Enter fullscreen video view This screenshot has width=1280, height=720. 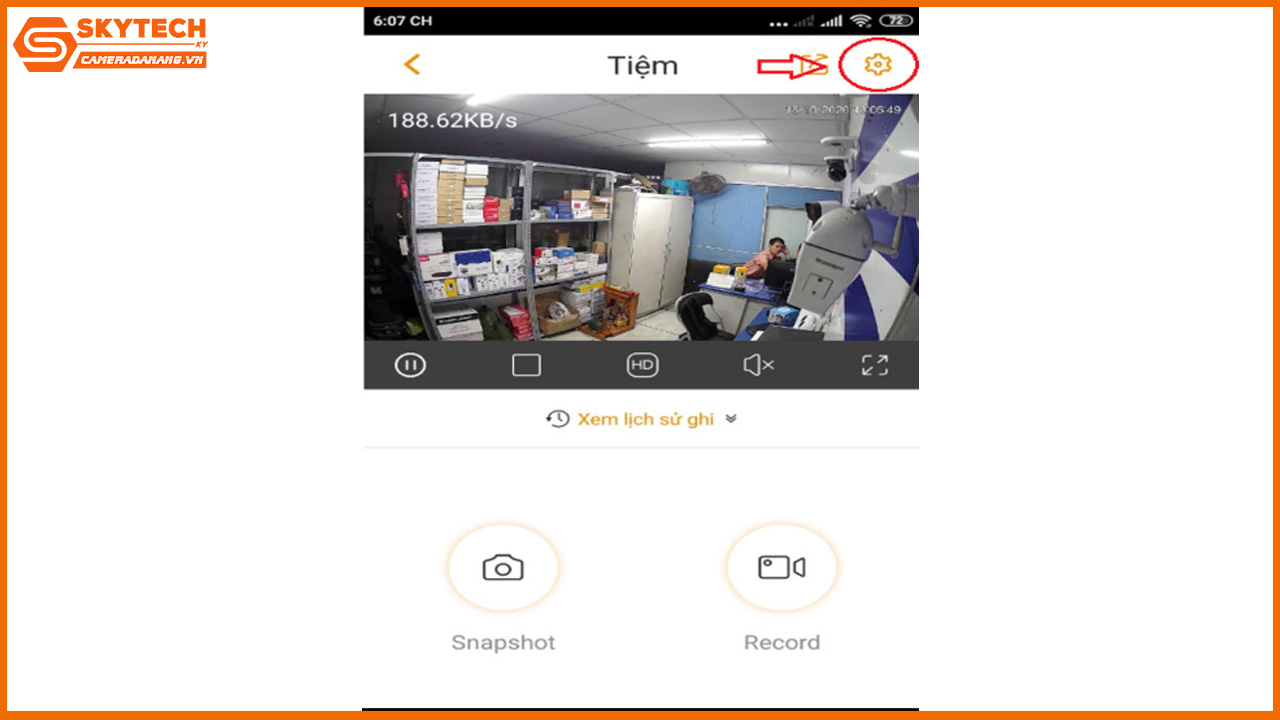[x=875, y=365]
